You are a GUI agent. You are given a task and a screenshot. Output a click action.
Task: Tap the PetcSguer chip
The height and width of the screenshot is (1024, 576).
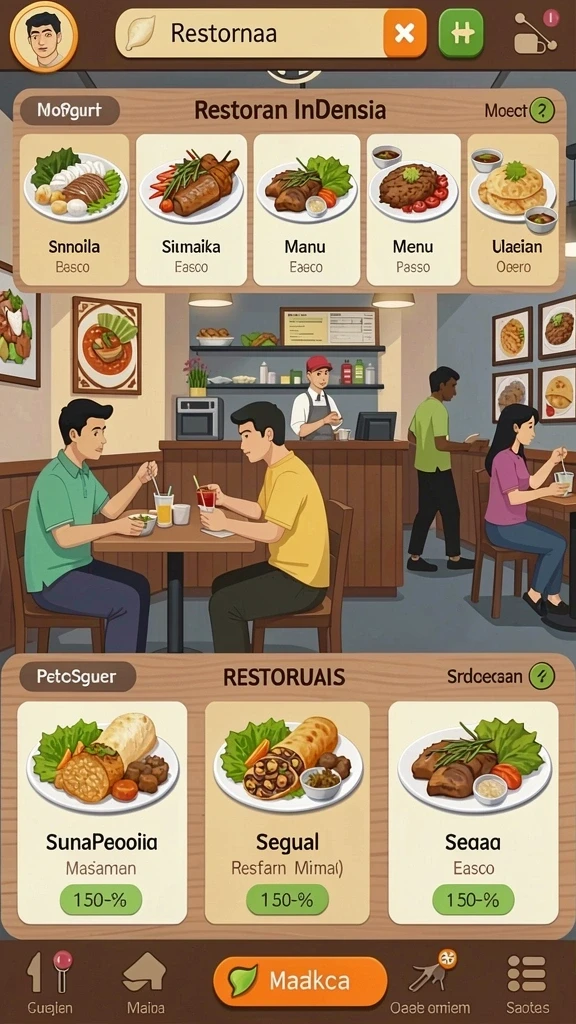[x=77, y=677]
